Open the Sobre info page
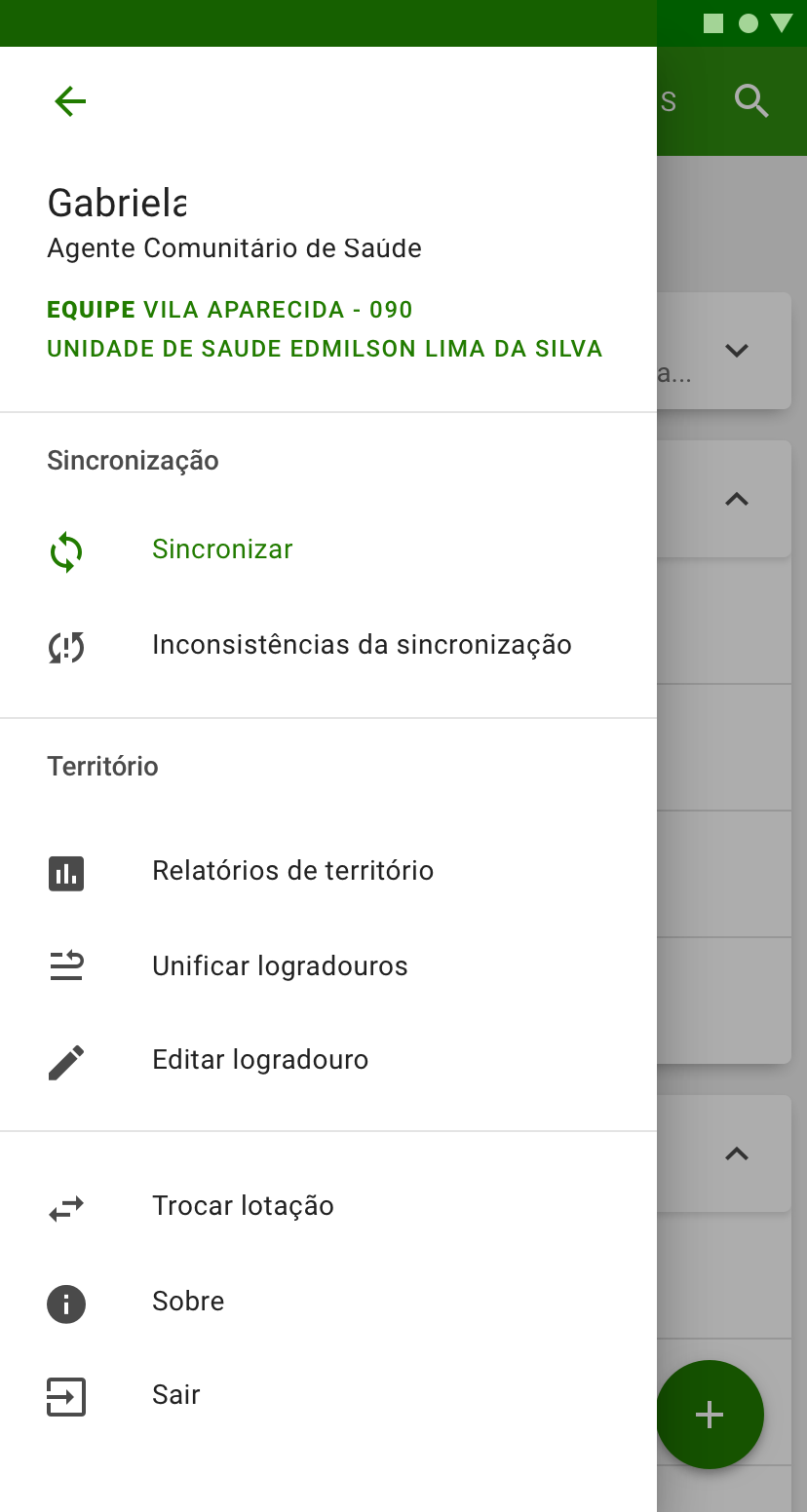Screen dimensions: 807x1512 click(328, 1302)
